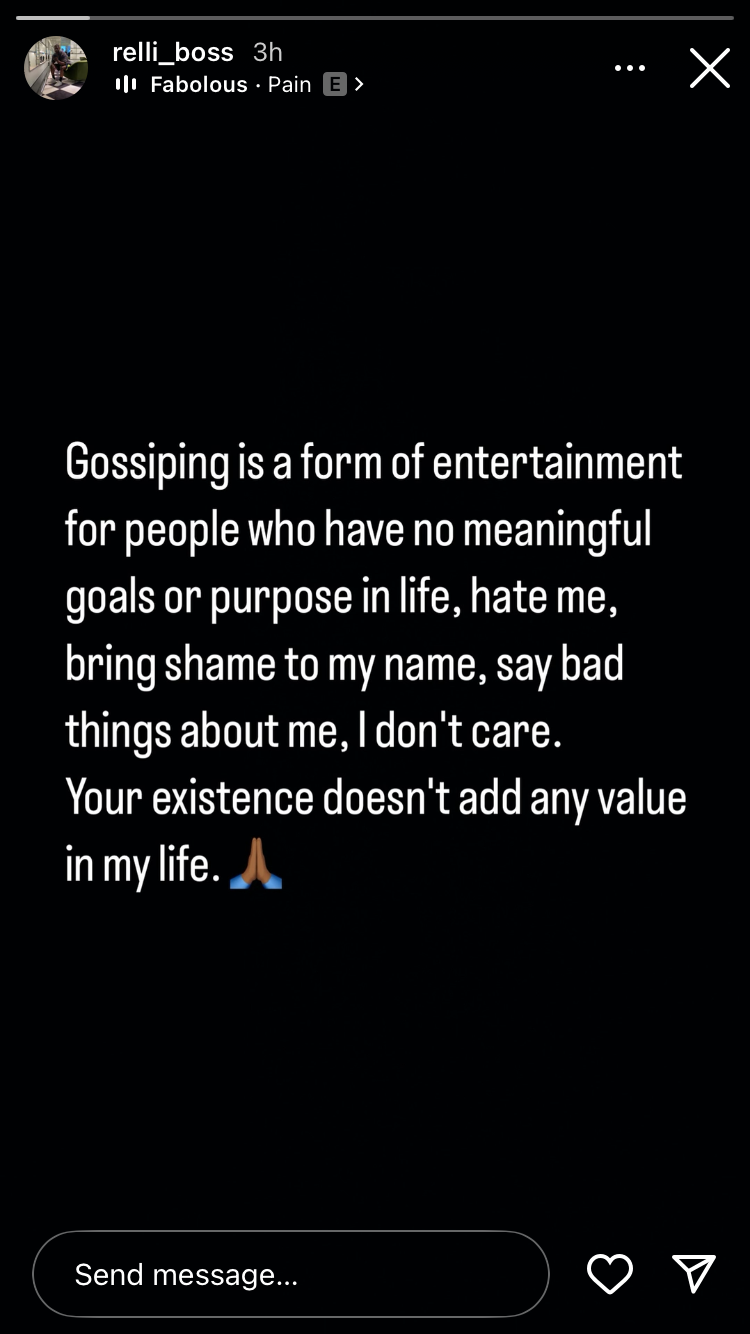Tap the Send message field
The width and height of the screenshot is (750, 1334).
point(290,1274)
